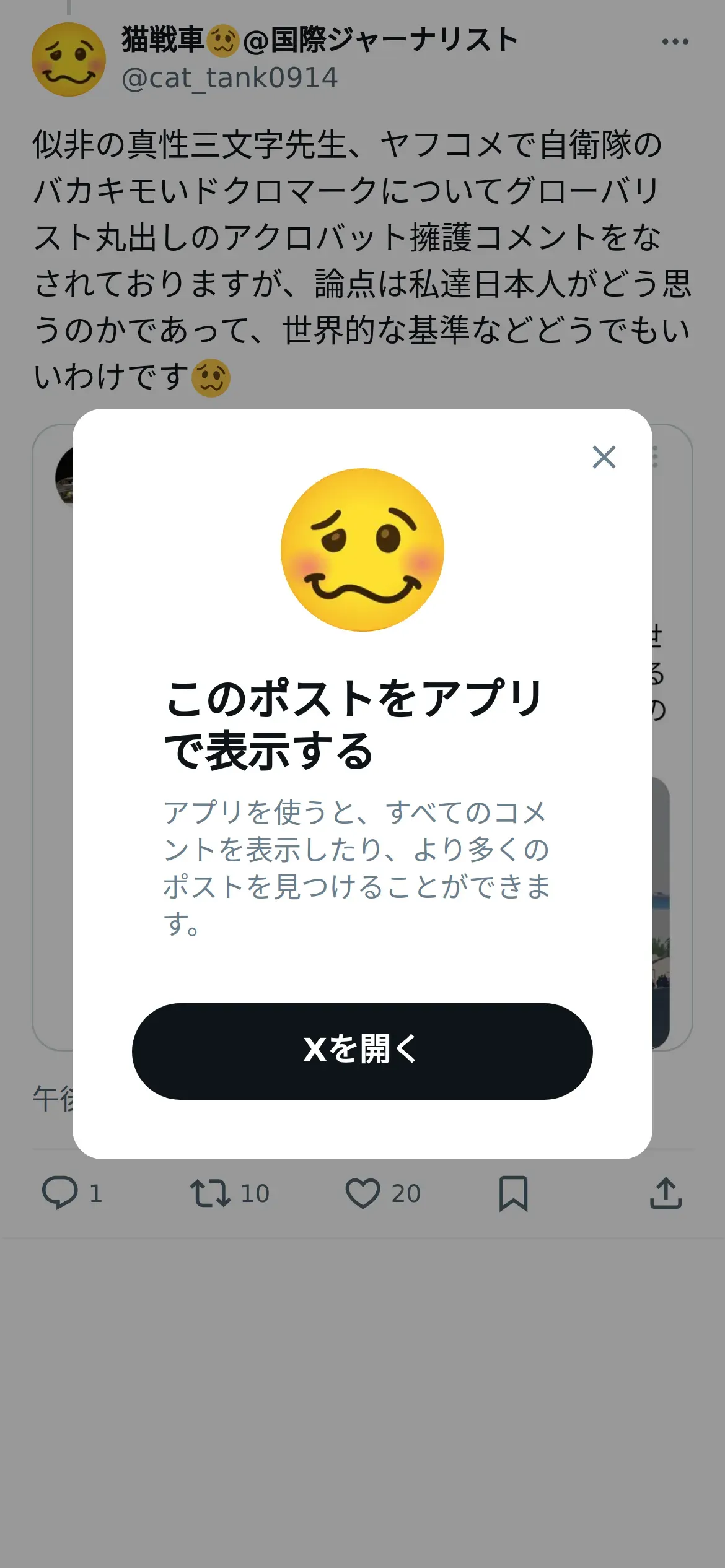Open the @cat_tank0914 profile avatar
This screenshot has height=1568, width=725.
coord(69,59)
